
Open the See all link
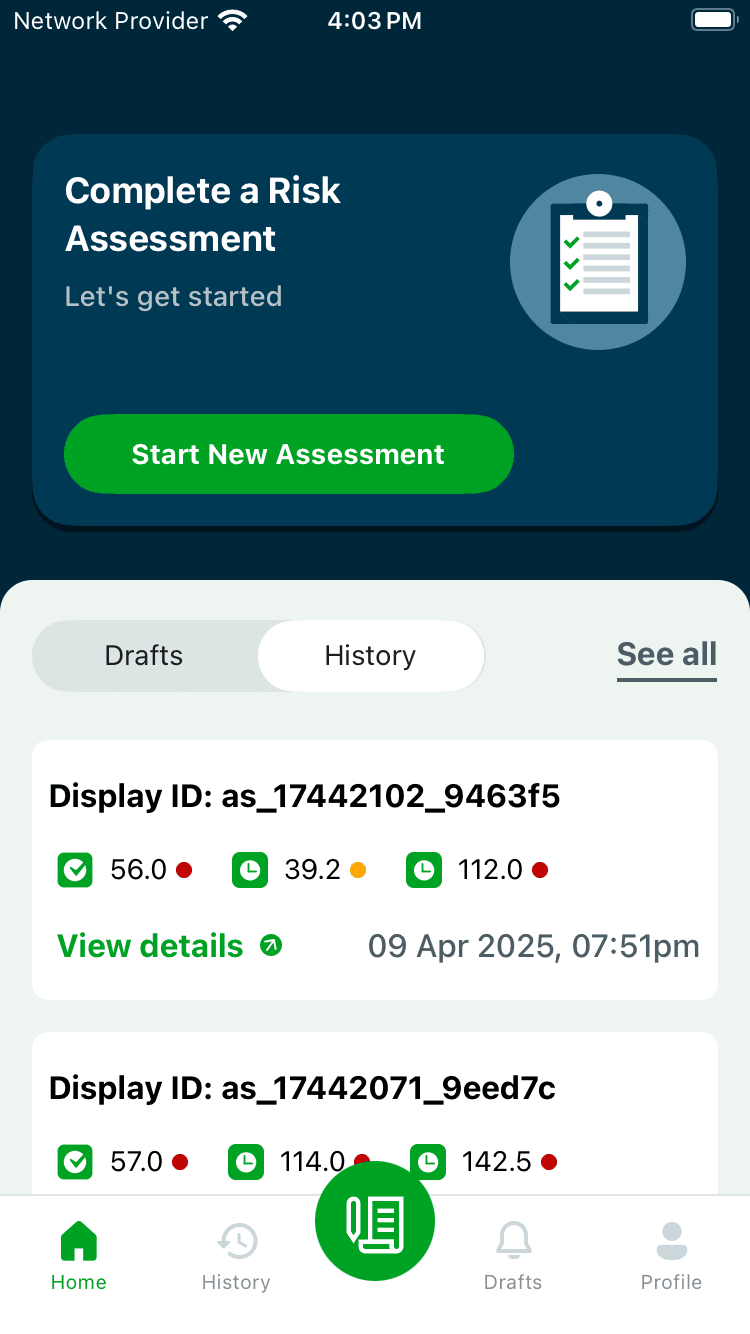click(x=667, y=655)
